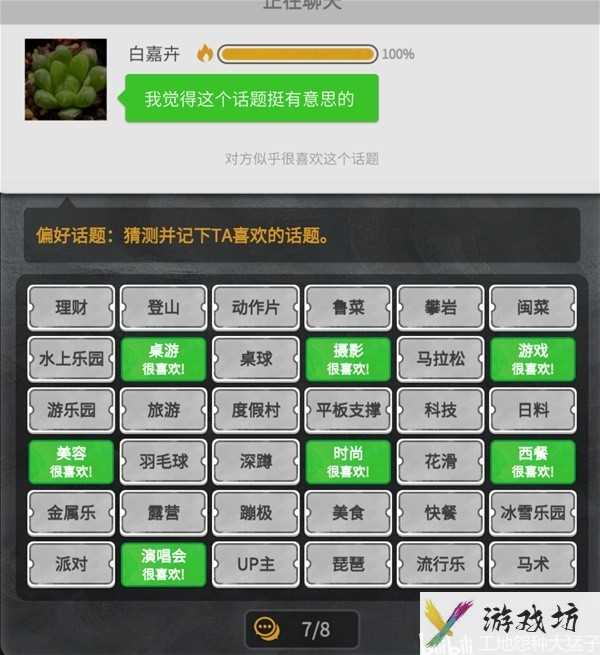Pick the 鲁菜 topic

[x=348, y=308]
